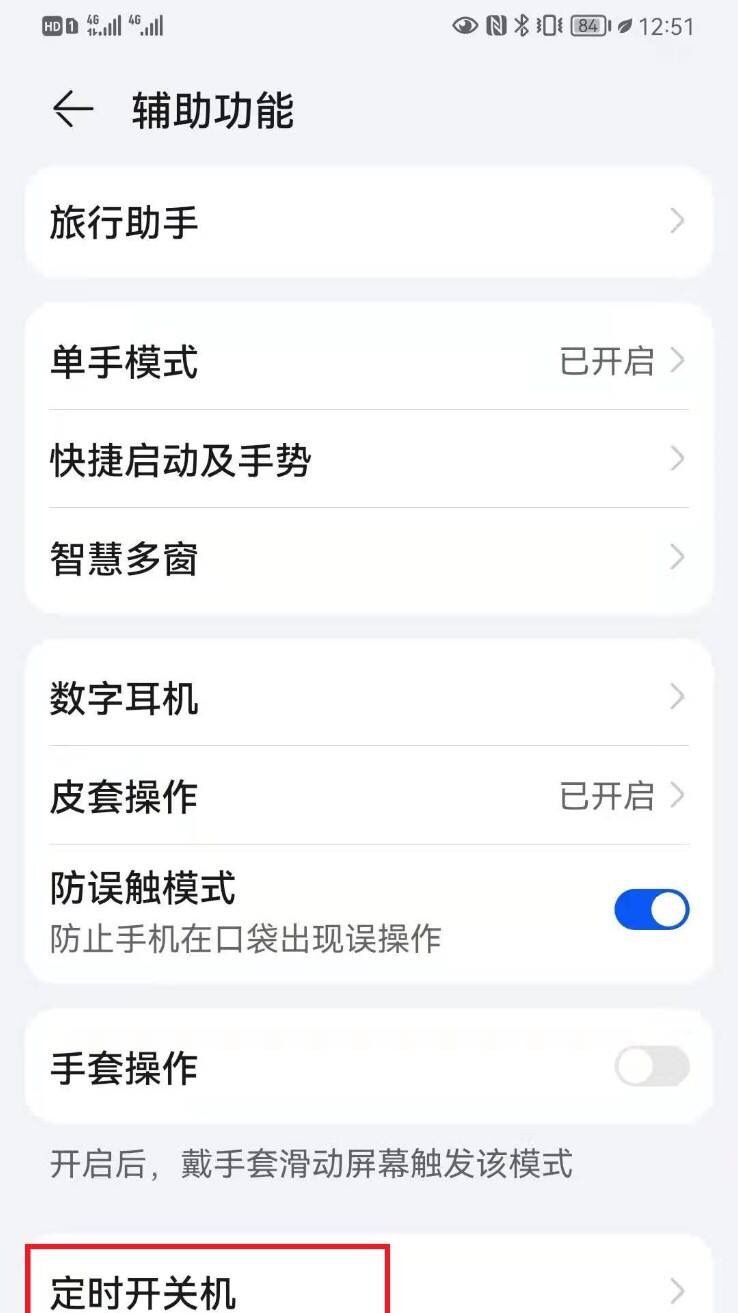The height and width of the screenshot is (1313, 738).
Task: Go back from 辅助功能 page
Action: (72, 110)
